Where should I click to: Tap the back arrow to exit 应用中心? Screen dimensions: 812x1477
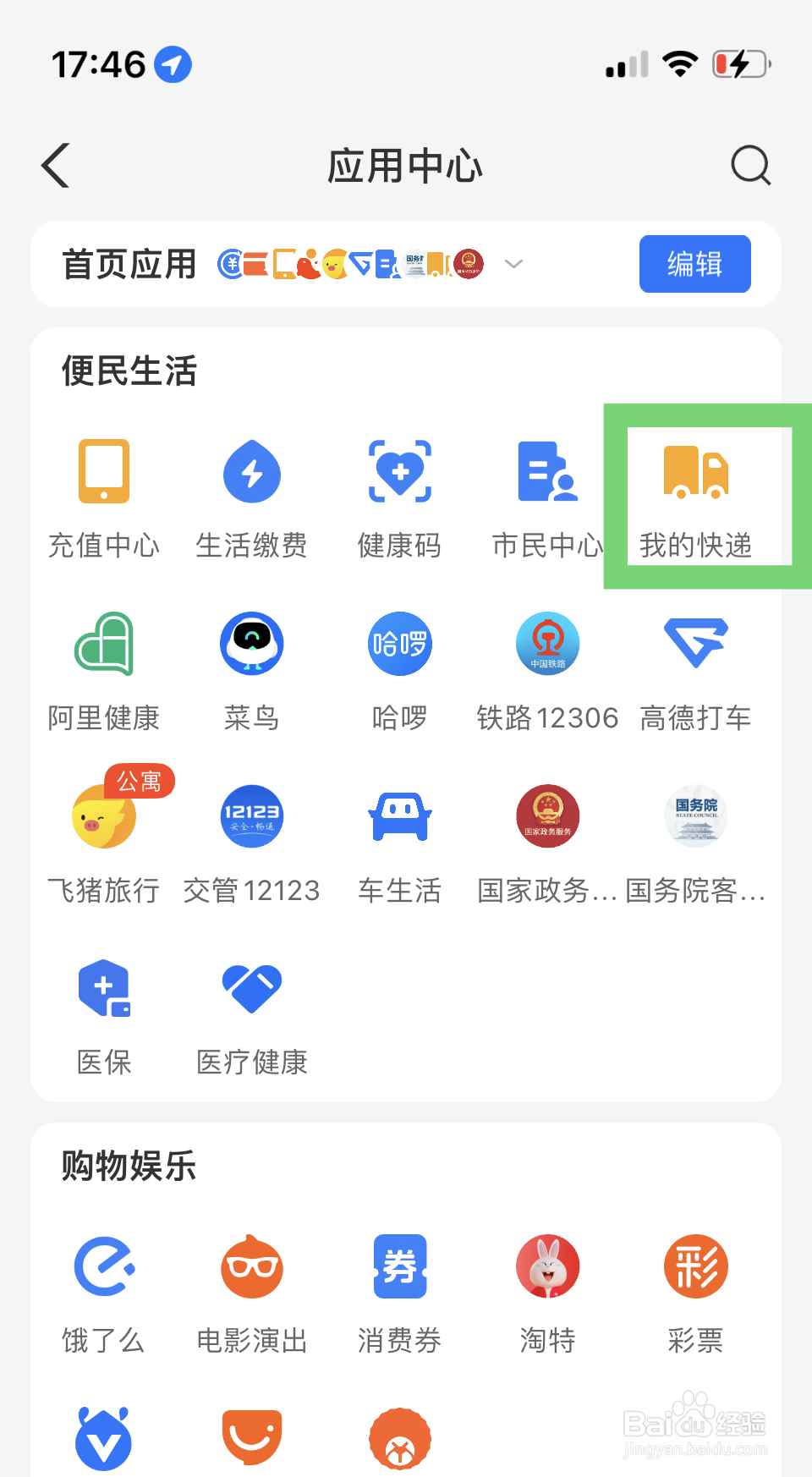click(x=54, y=166)
